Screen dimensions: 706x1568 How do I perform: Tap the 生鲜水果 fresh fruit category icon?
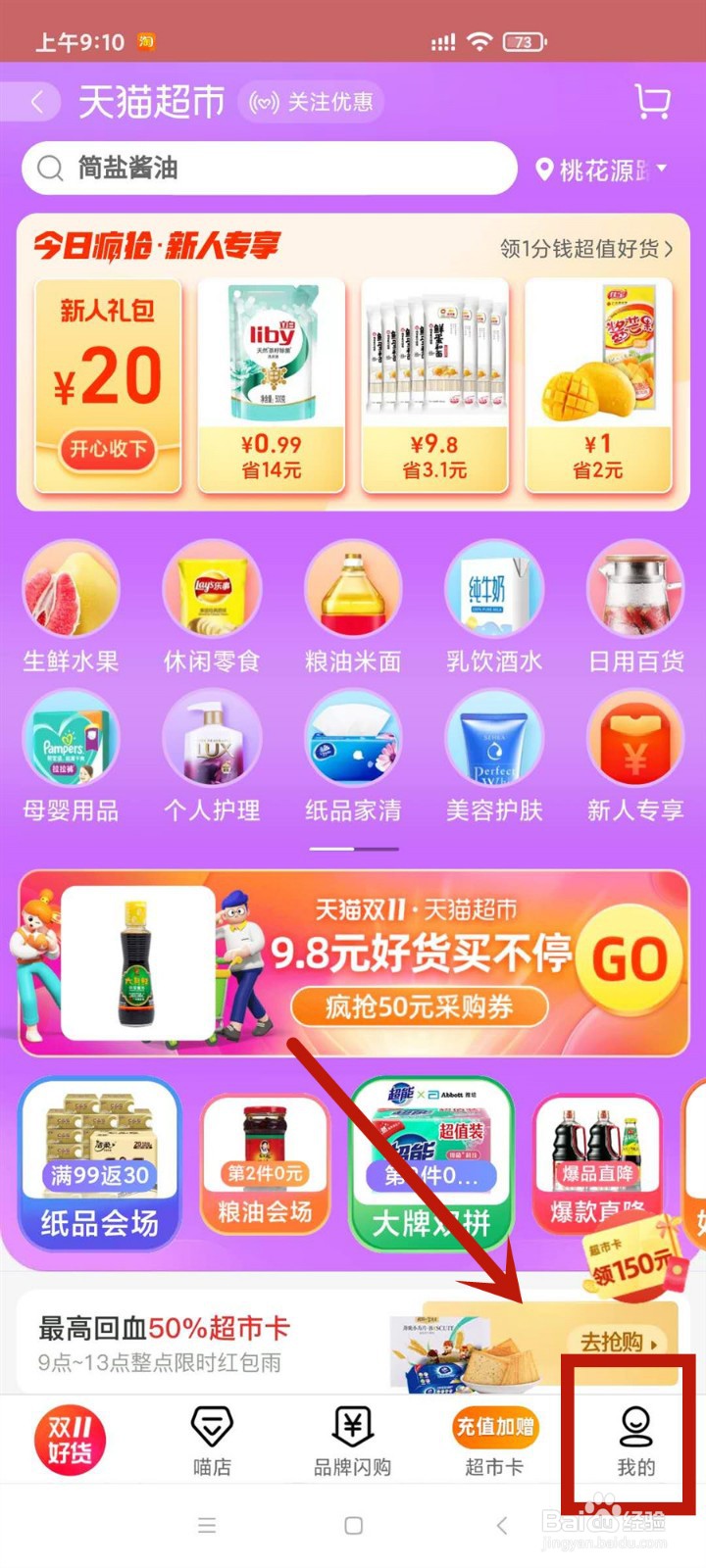pos(71,590)
